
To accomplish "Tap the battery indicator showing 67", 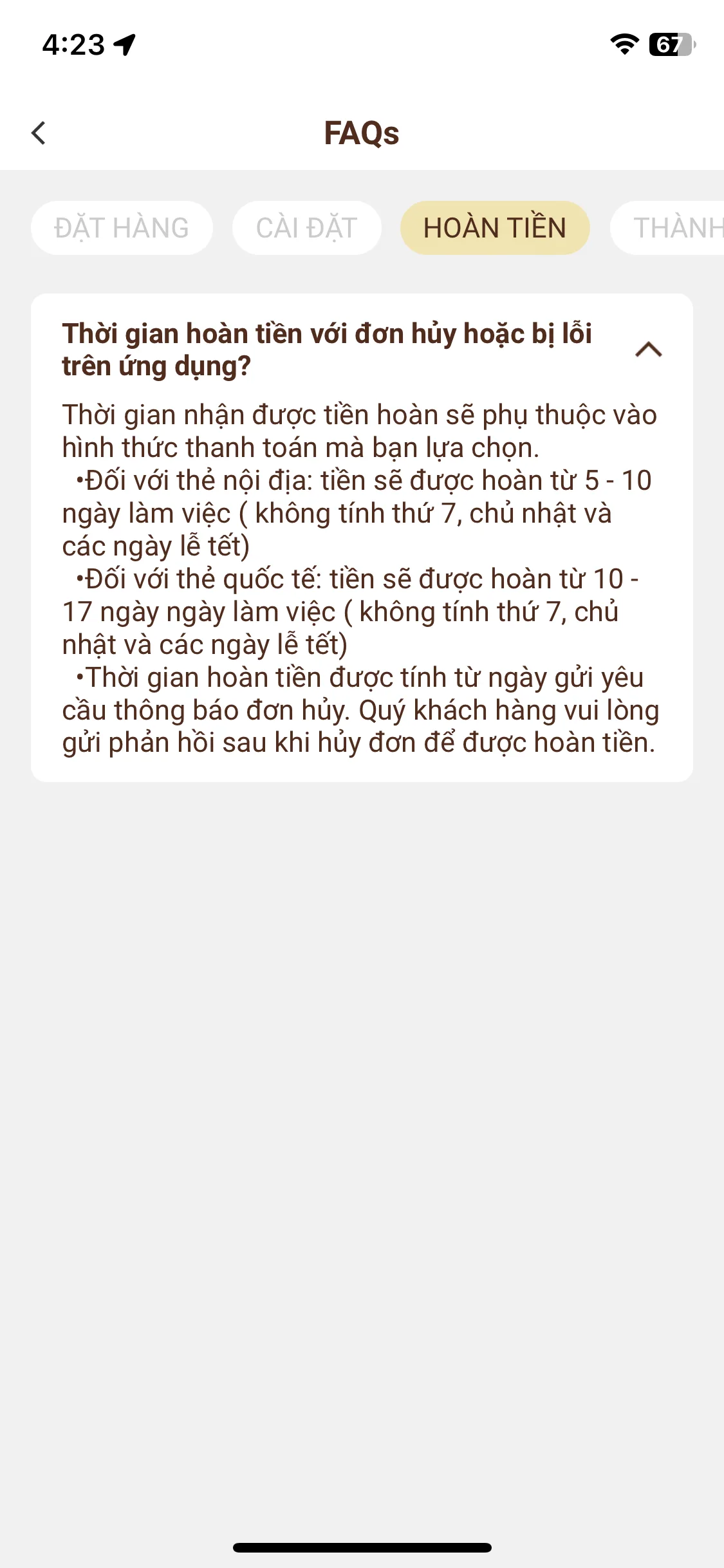I will click(x=667, y=44).
